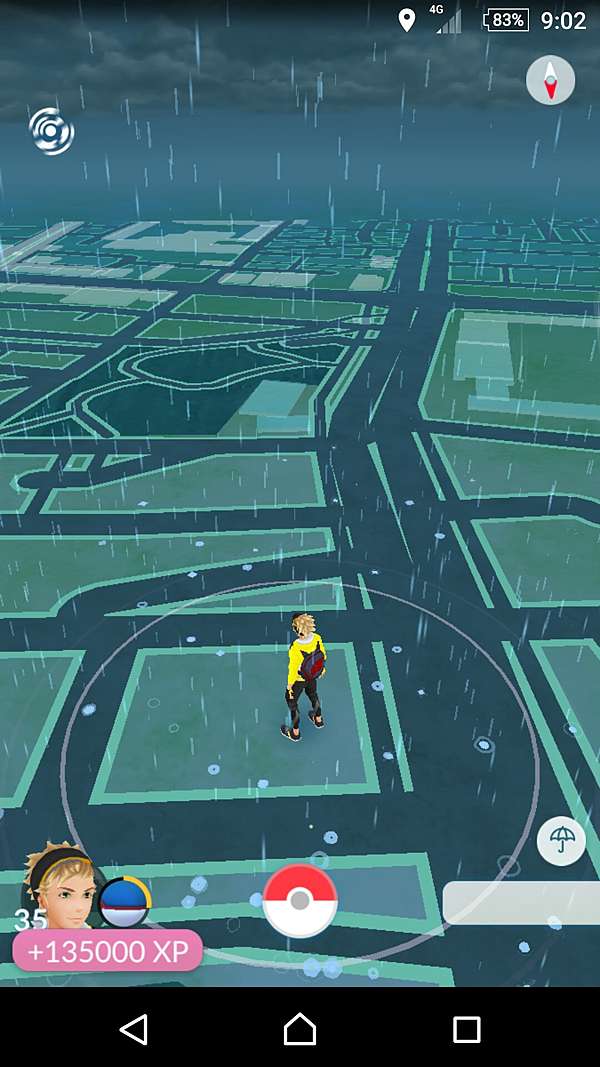Open the rainy weather info icon
Image resolution: width=600 pixels, height=1067 pixels.
click(x=561, y=841)
